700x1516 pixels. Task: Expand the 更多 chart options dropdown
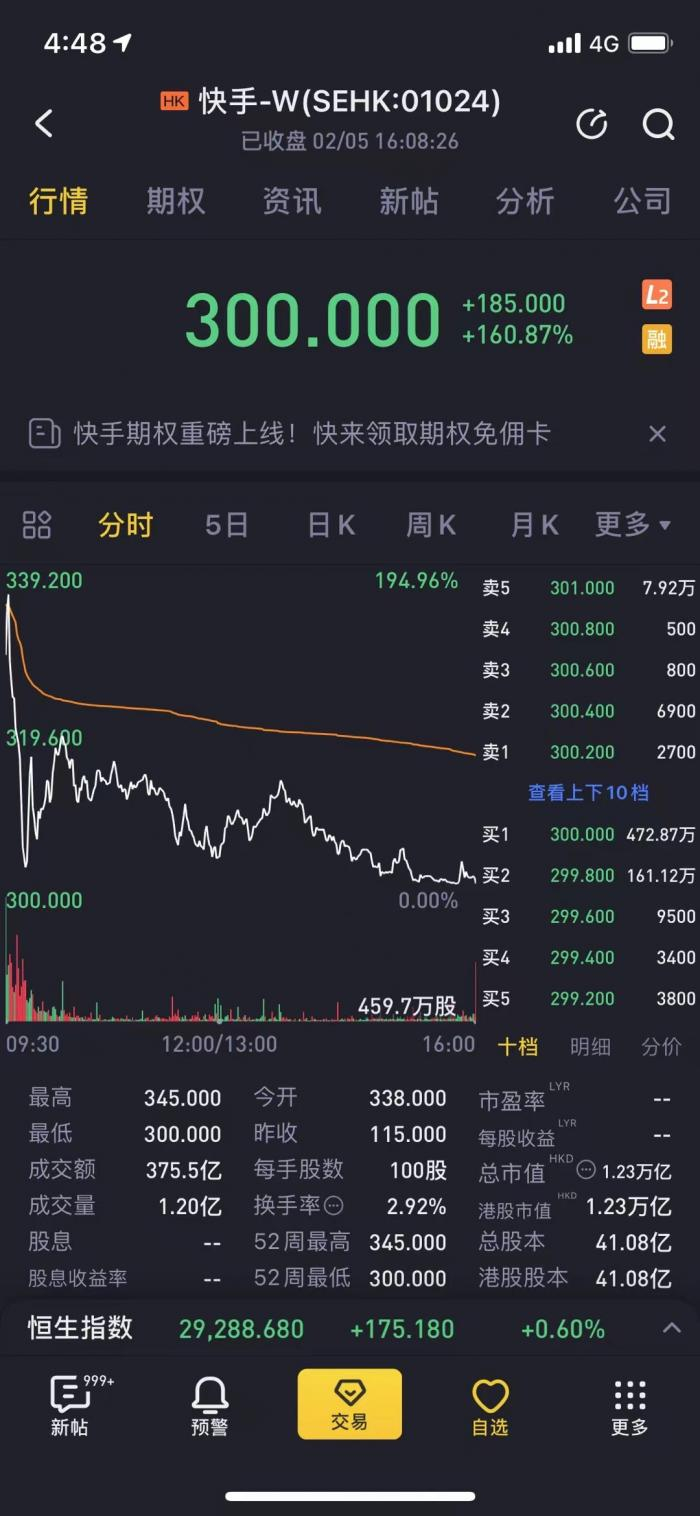click(633, 525)
